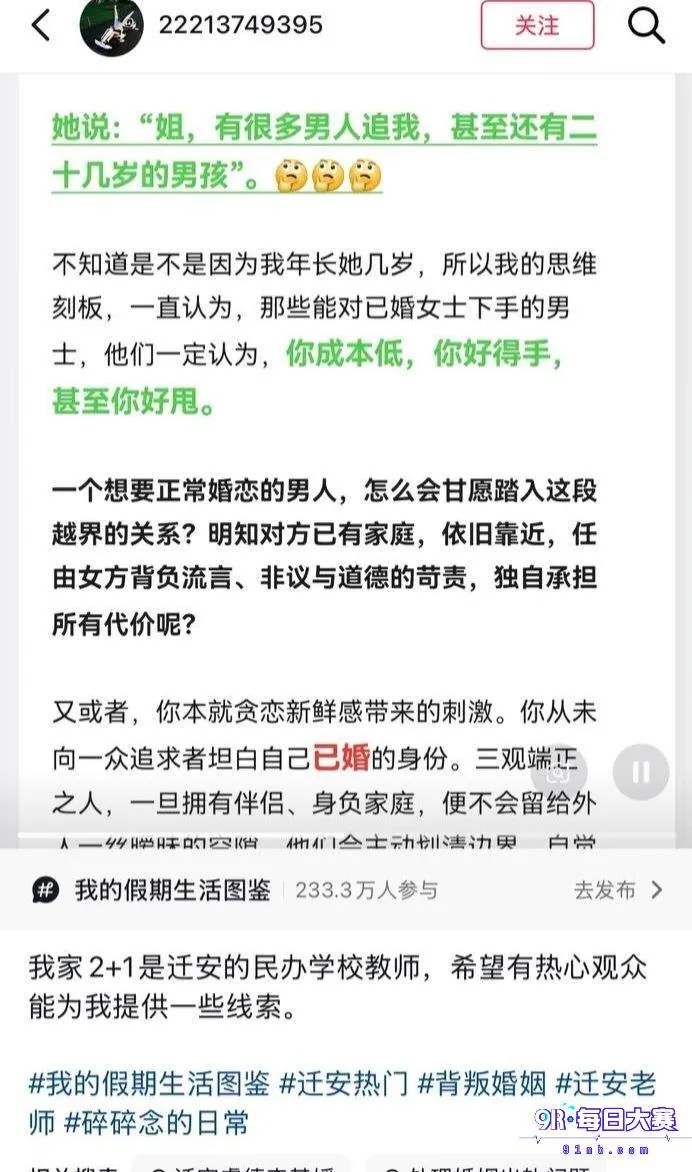This screenshot has height=1172, width=692.
Task: Open the #背叛婚姻 hashtag
Action: click(x=482, y=1083)
